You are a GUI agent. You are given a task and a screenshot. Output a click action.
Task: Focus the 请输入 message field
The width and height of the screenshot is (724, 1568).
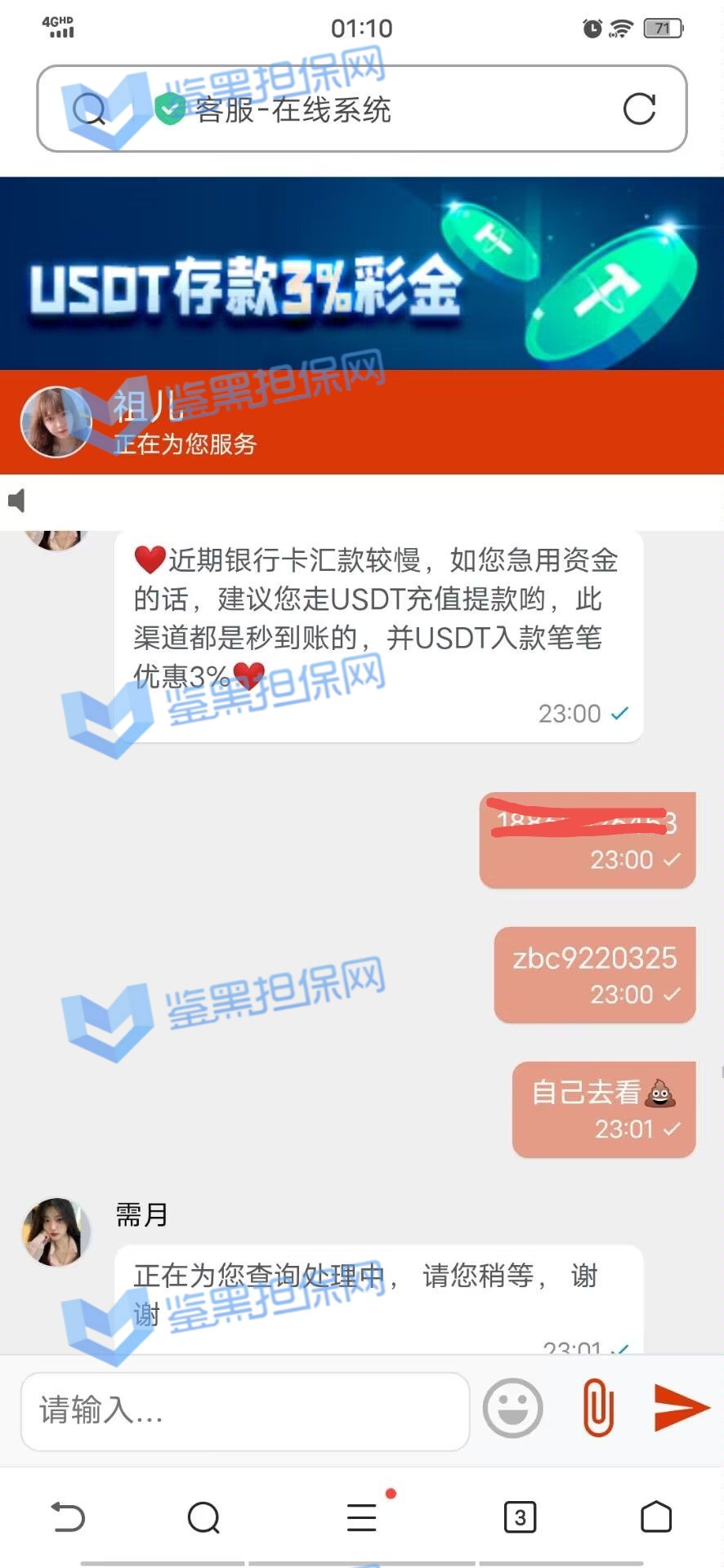[x=245, y=1410]
